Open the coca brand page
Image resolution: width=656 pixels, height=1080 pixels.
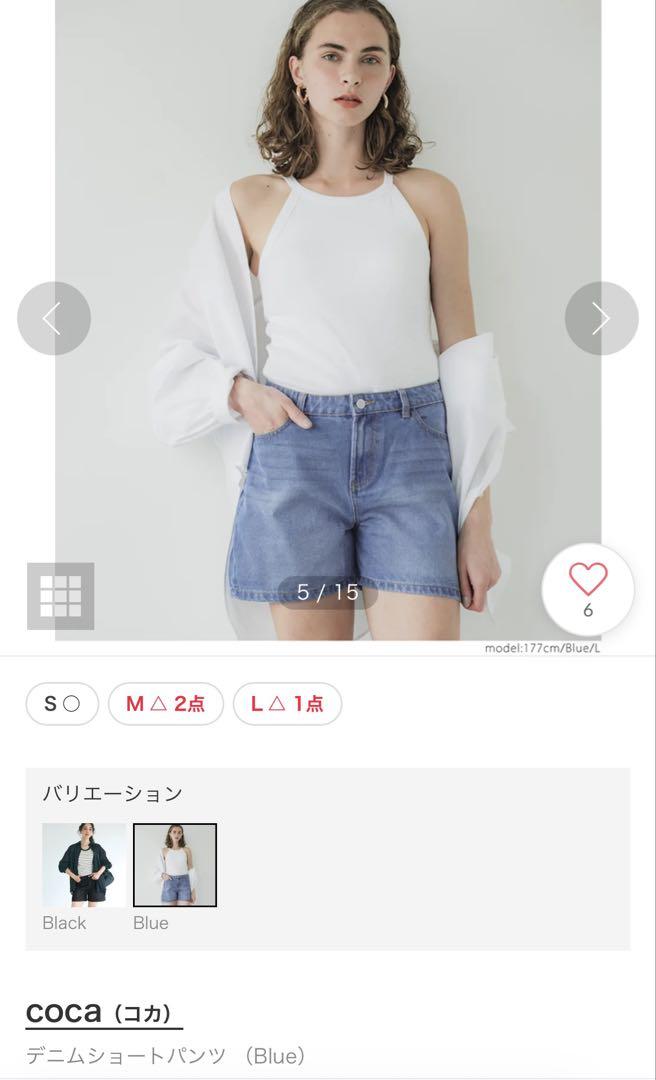pyautogui.click(x=103, y=1012)
